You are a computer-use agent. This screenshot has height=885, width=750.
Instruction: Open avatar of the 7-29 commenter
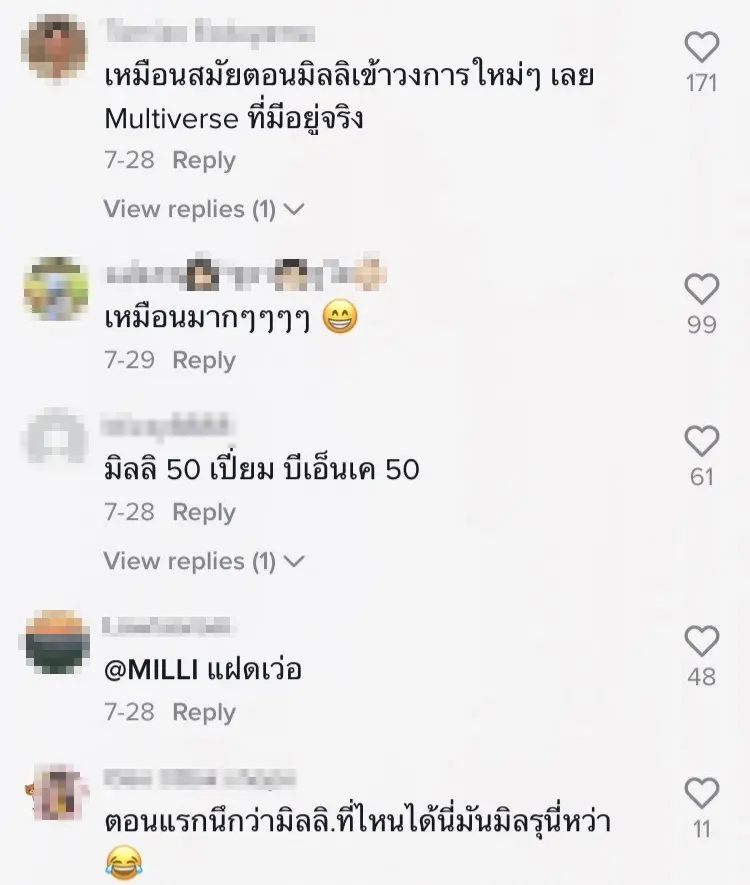point(54,289)
